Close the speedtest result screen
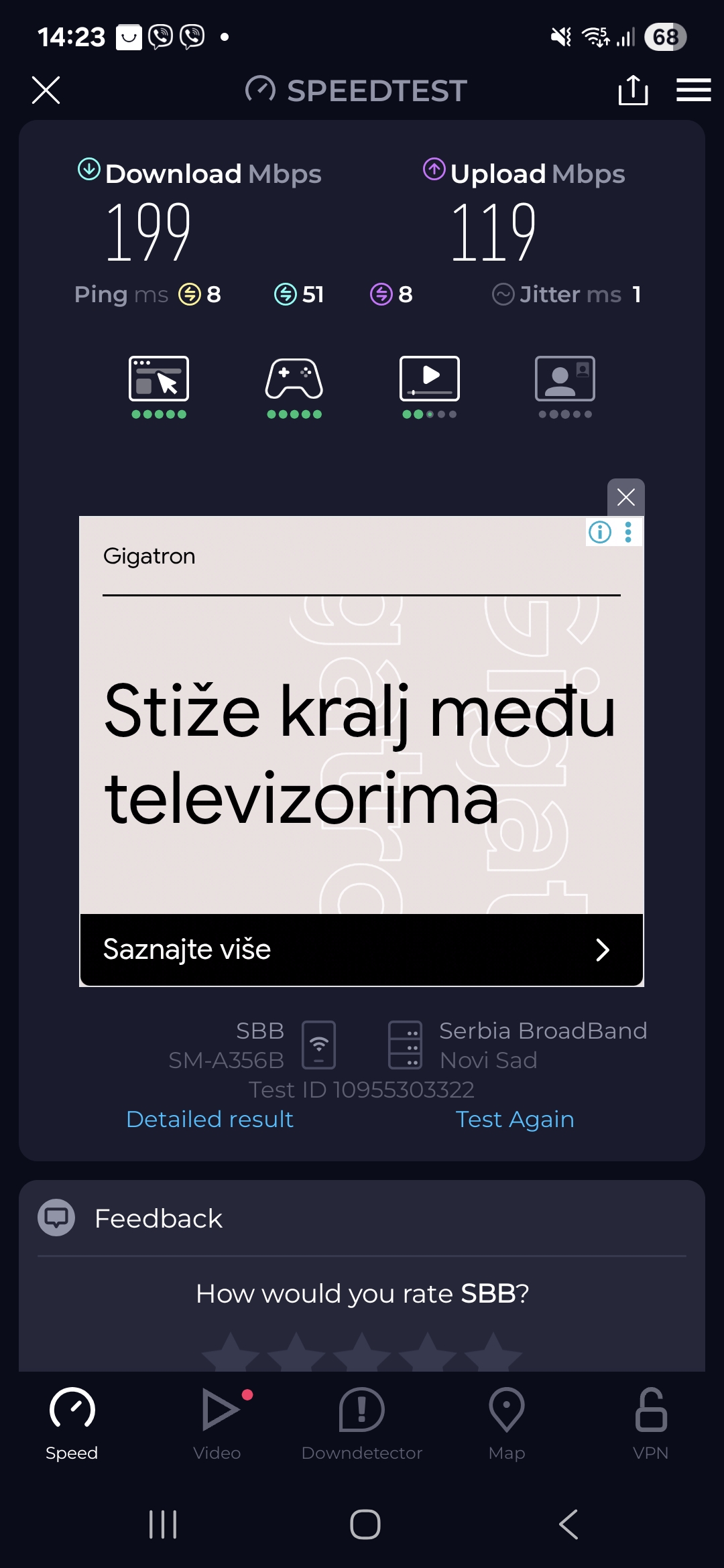 tap(46, 90)
